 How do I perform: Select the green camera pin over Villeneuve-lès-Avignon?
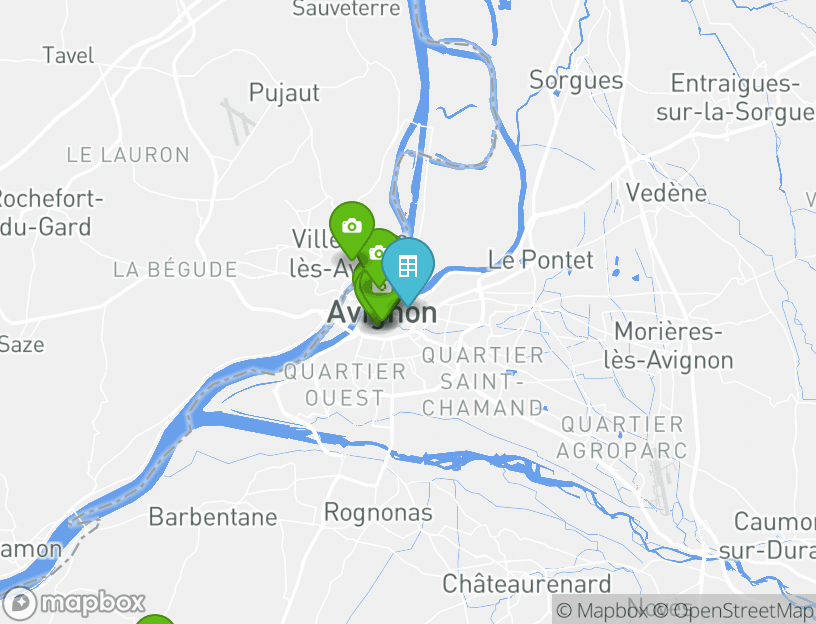tap(351, 226)
